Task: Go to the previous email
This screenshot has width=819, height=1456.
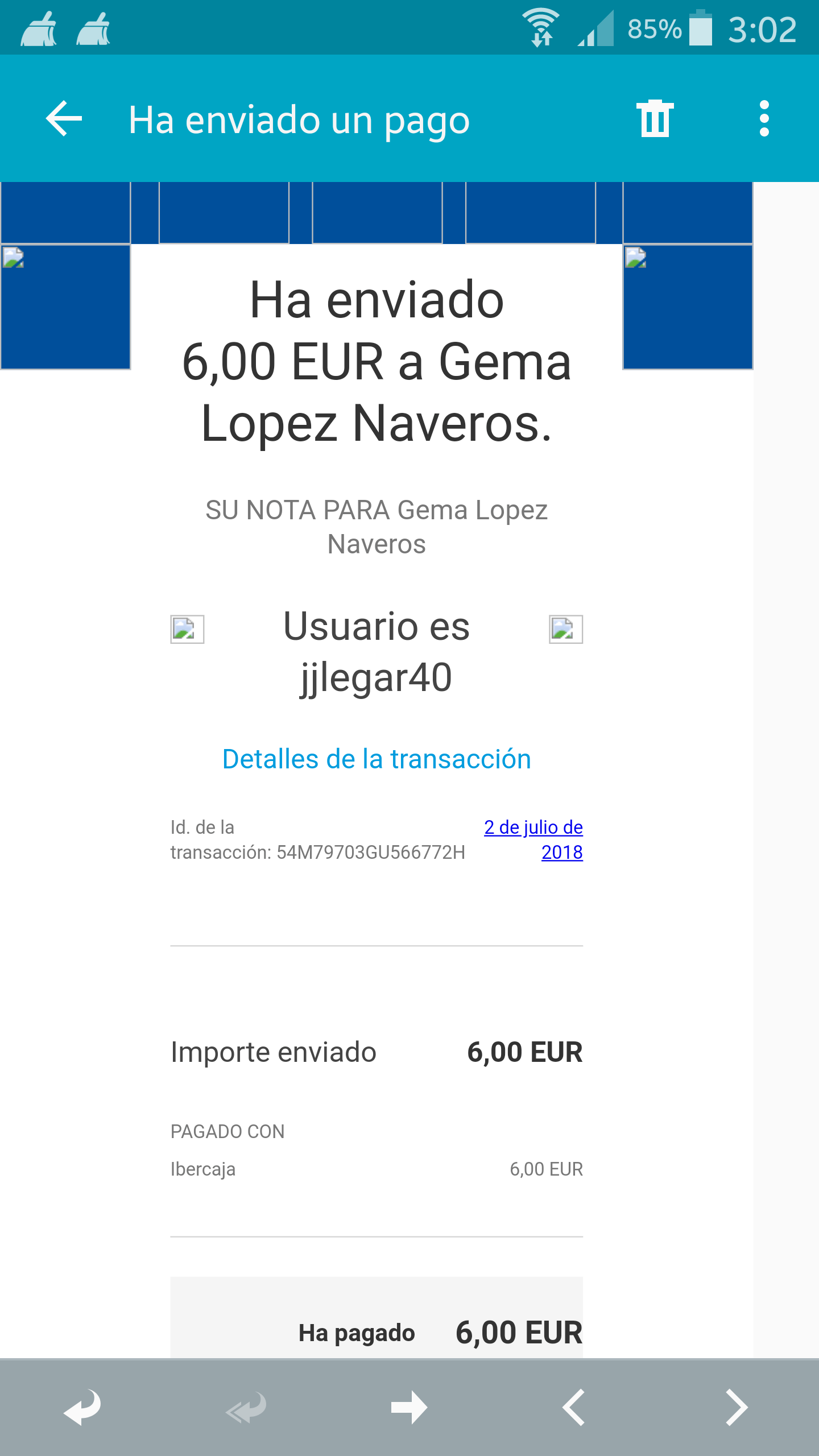Action: click(x=573, y=1408)
